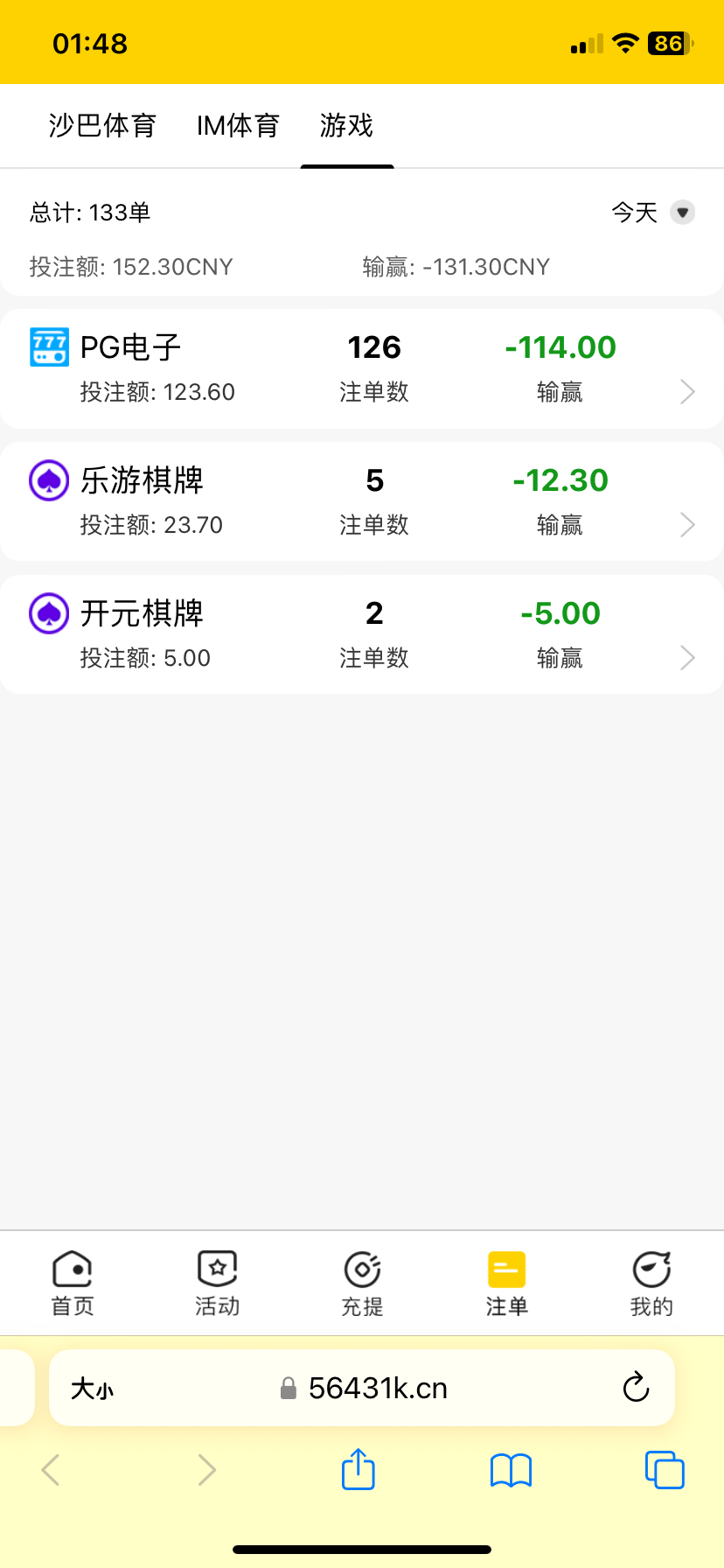Show all open Safari tabs
Viewport: 724px width, 1568px height.
[665, 1470]
